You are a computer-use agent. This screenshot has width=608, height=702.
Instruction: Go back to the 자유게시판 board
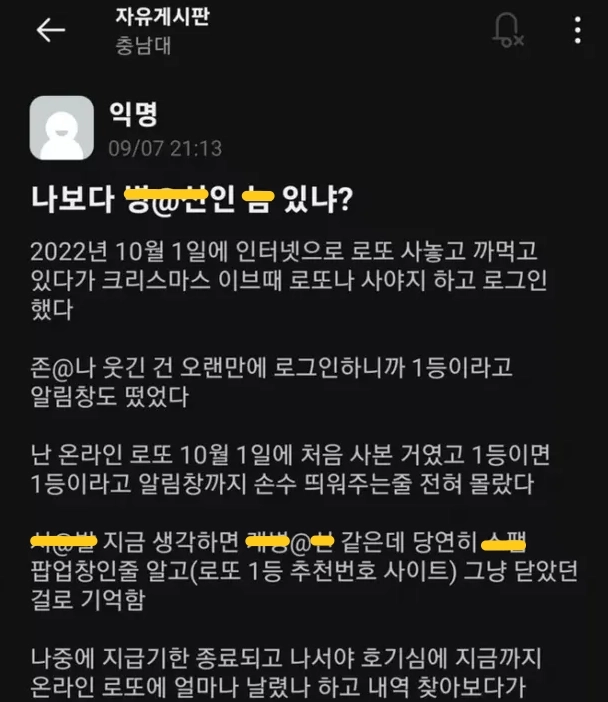[x=50, y=30]
